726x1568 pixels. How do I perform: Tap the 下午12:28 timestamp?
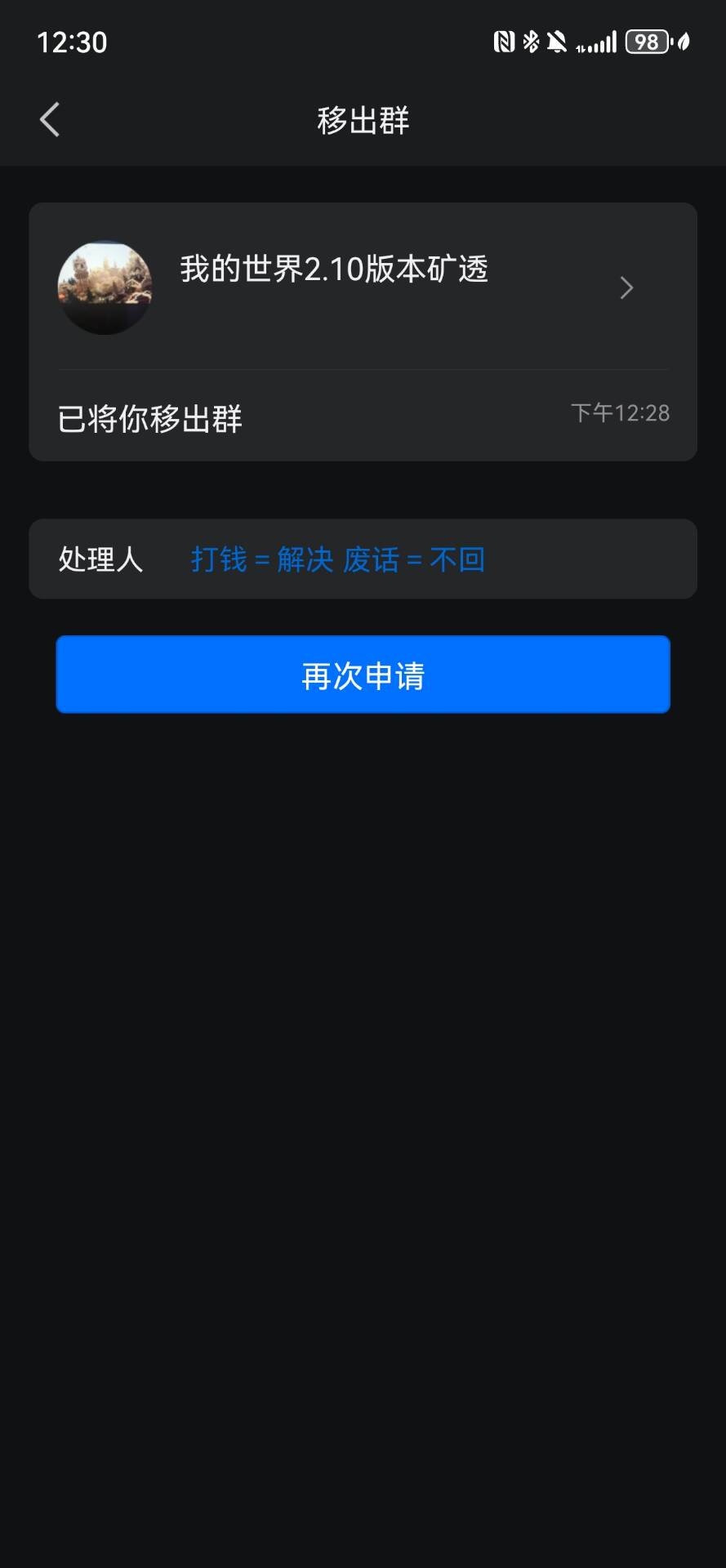tap(621, 413)
